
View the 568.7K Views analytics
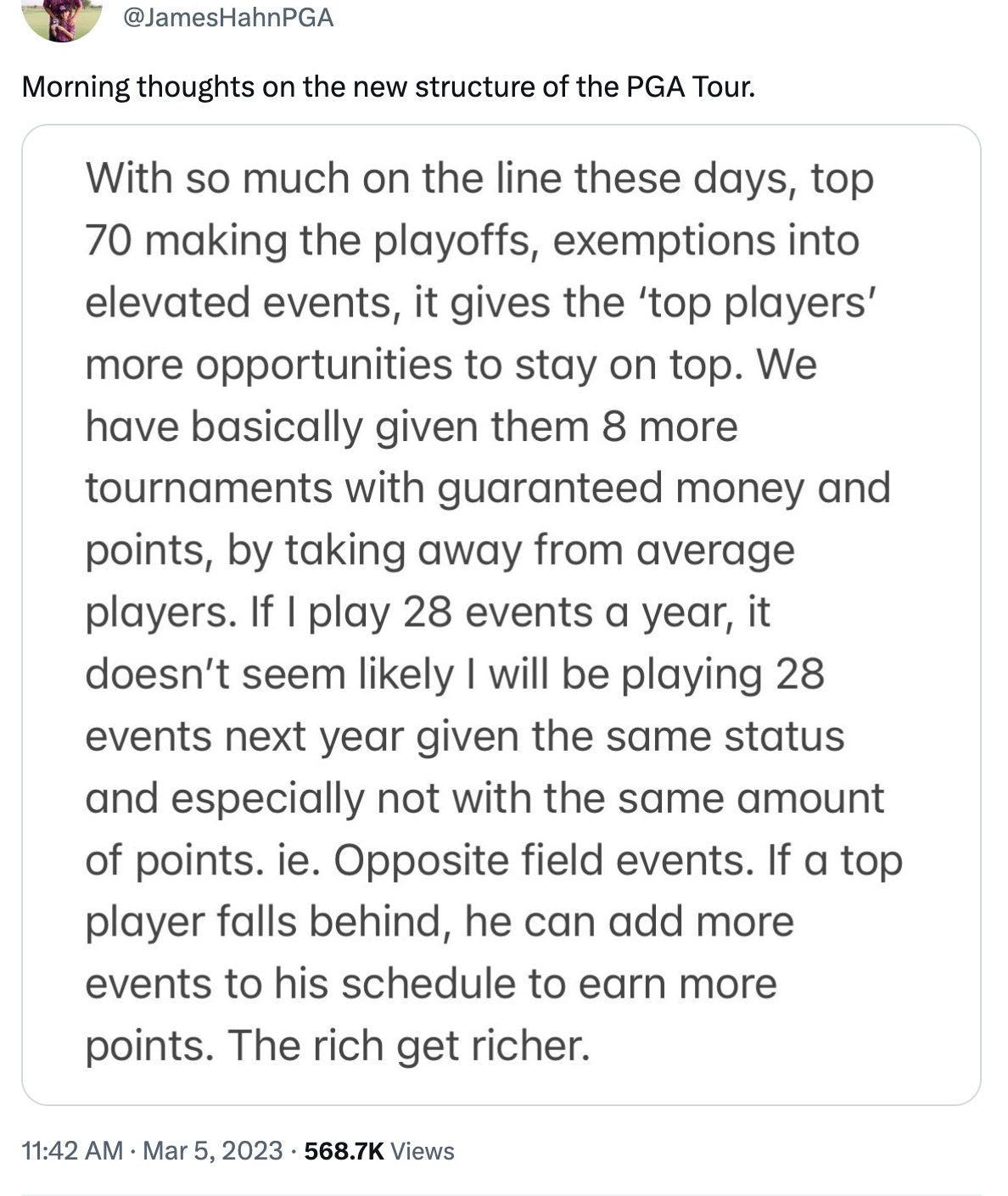(378, 1151)
